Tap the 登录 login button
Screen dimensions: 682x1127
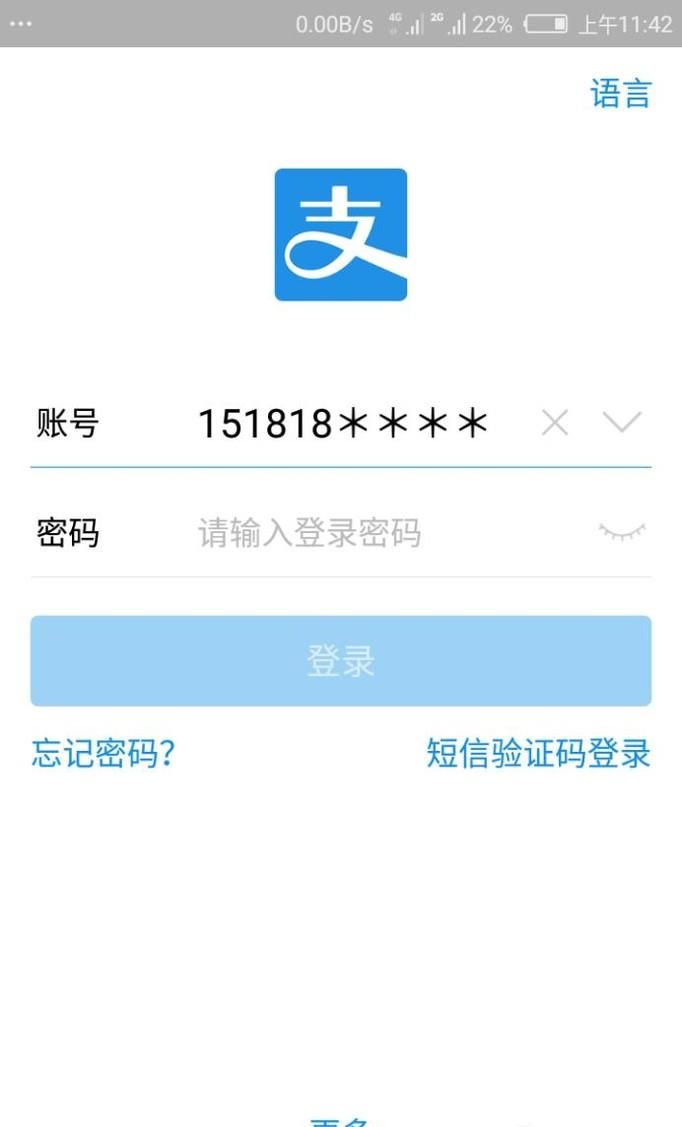341,661
